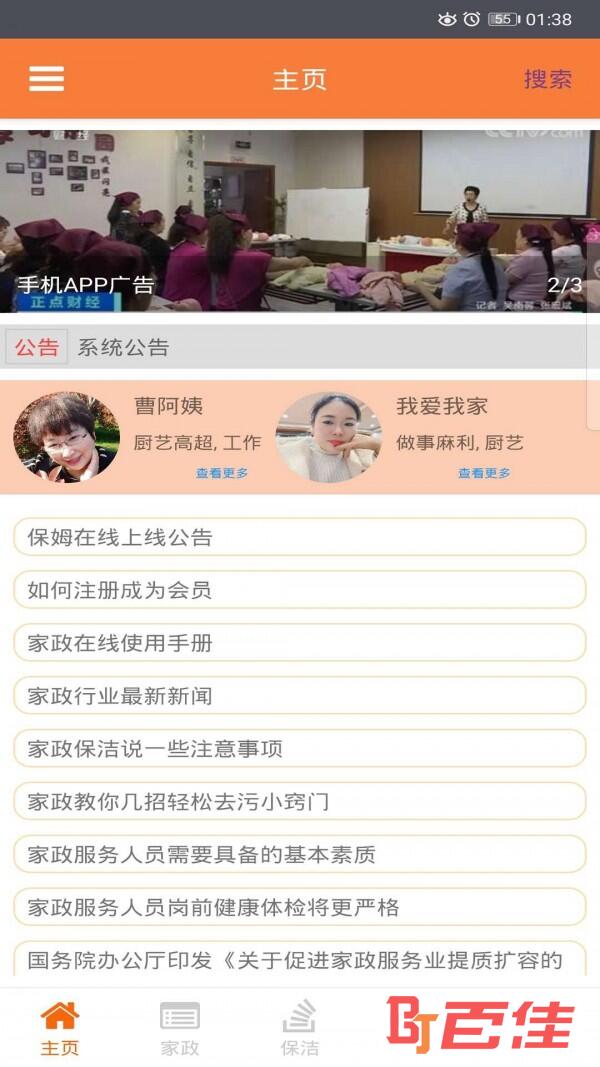View more about 我爱我家
The image size is (600, 1067).
point(484,474)
